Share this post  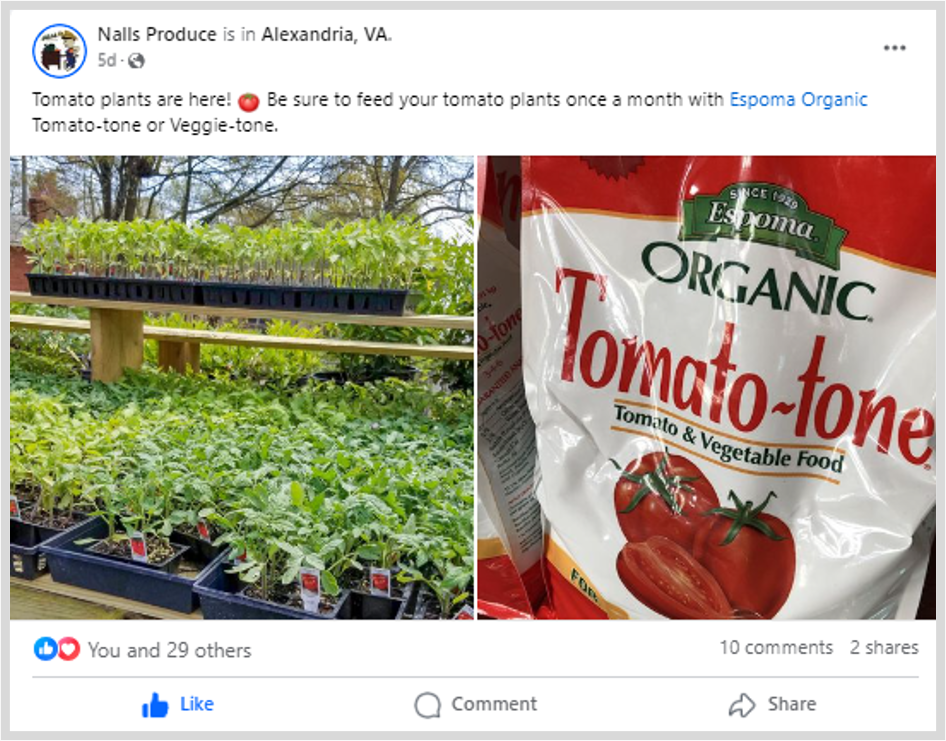772,704
